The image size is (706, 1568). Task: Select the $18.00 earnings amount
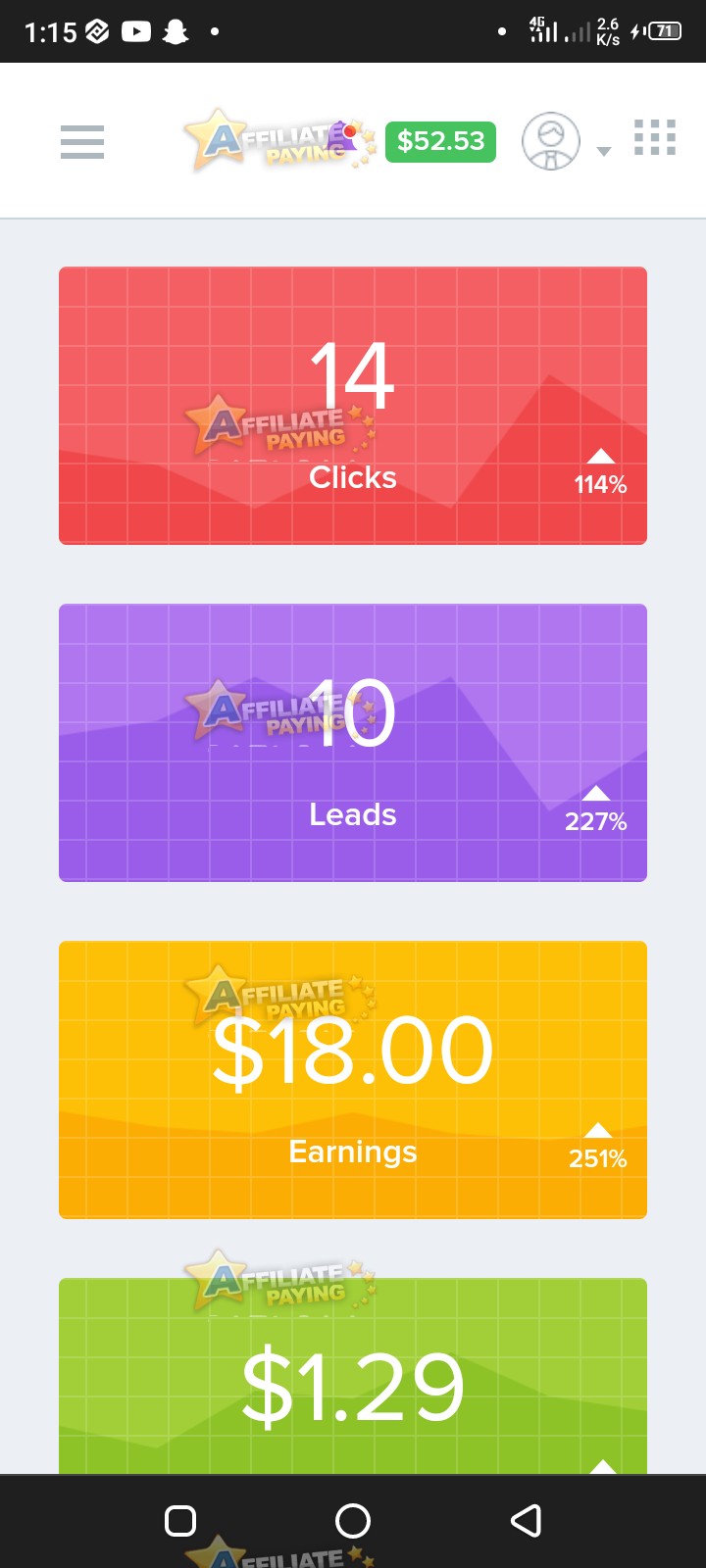[353, 1051]
